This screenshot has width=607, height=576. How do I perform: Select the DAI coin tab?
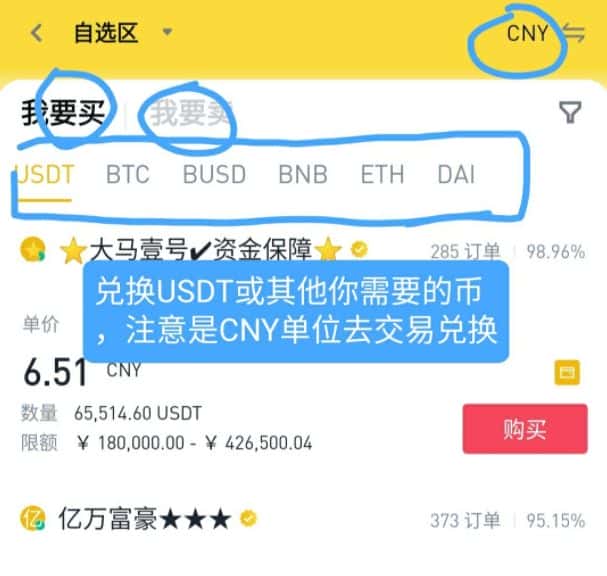455,174
